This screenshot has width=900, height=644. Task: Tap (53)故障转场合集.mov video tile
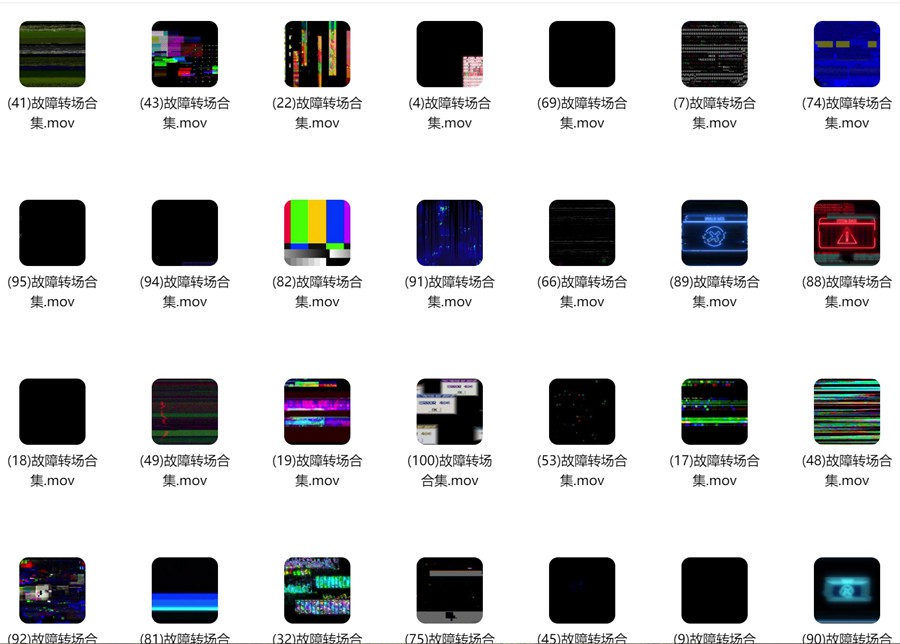(582, 411)
